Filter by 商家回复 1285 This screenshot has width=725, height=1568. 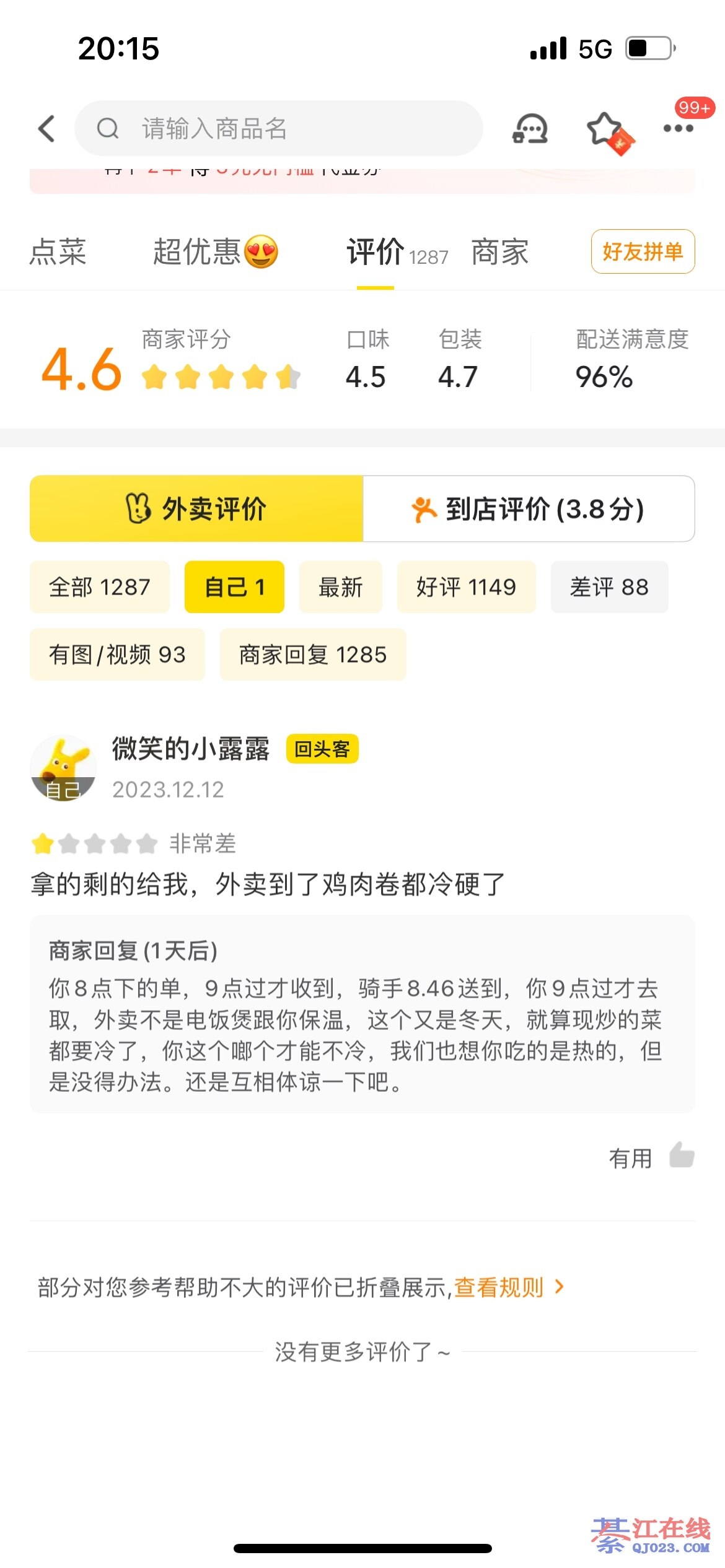[313, 655]
